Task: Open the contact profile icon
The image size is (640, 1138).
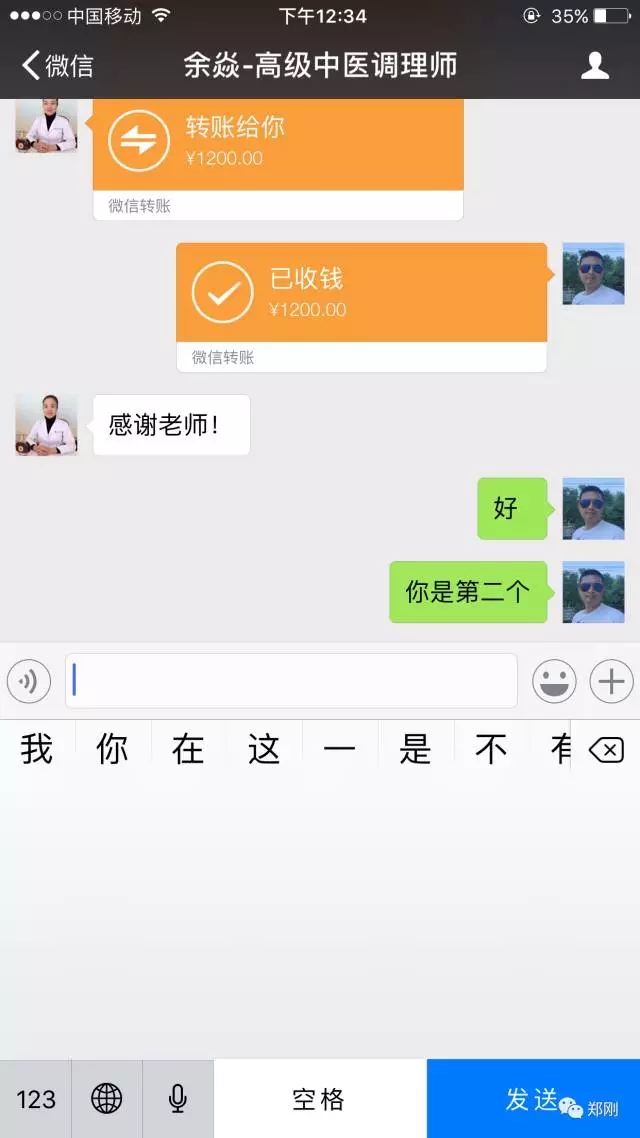Action: (594, 65)
